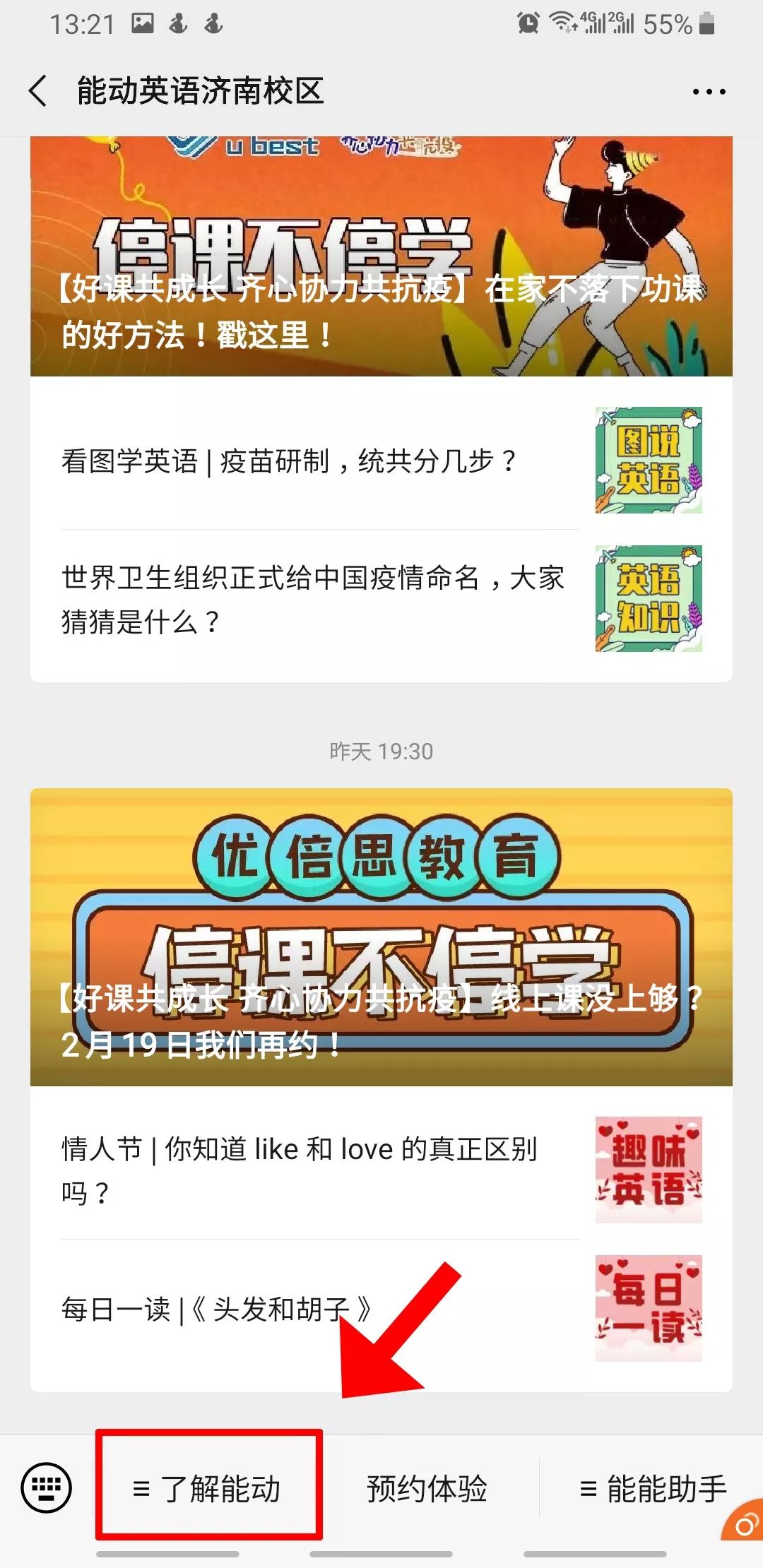
Task: Open the three-dot more options menu
Action: tap(709, 92)
